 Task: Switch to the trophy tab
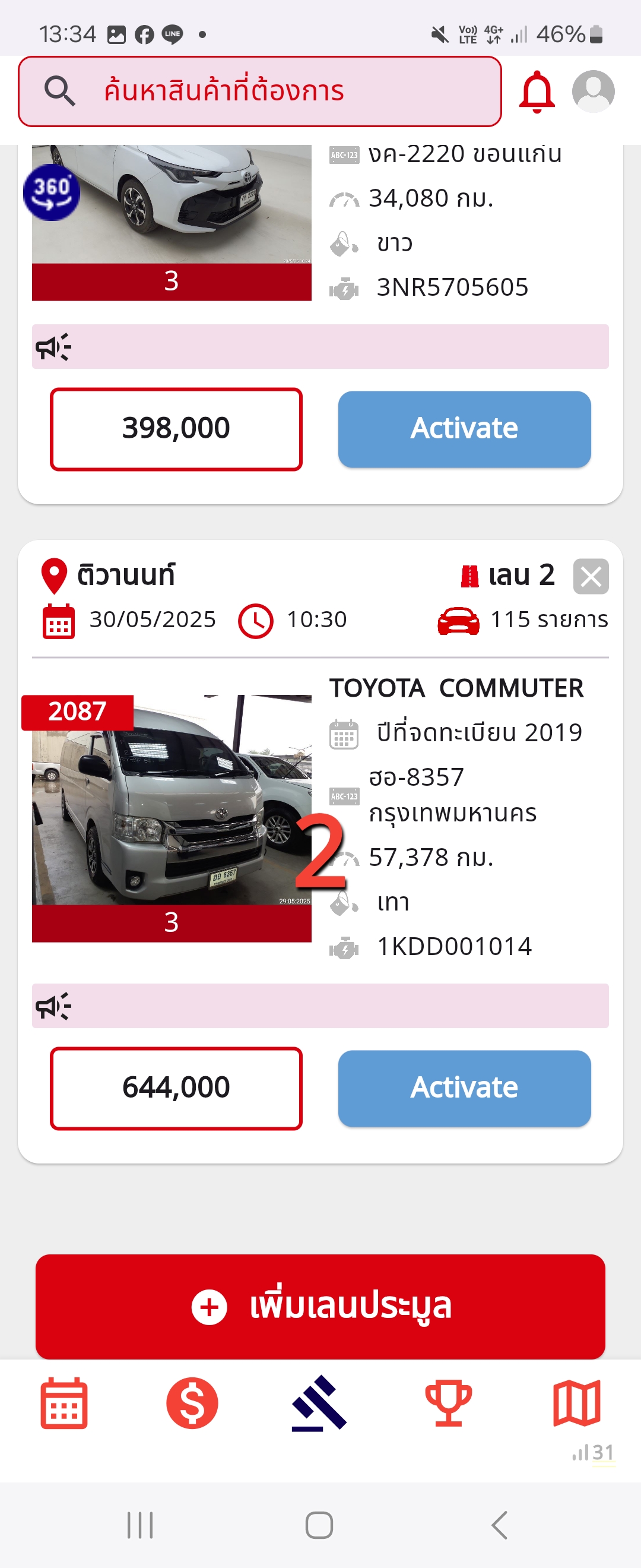click(x=448, y=1403)
